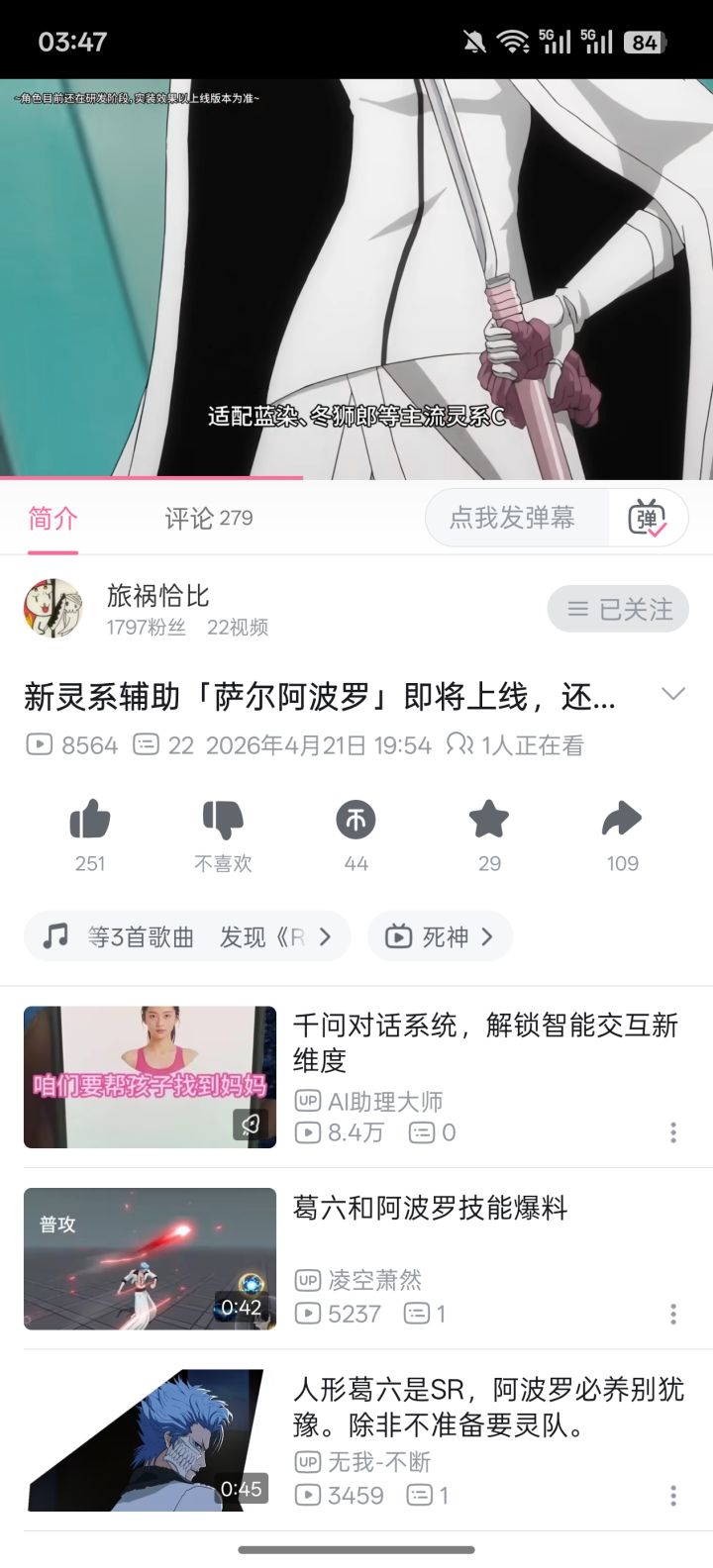Tap the share arrow icon
Viewport: 713px width, 1568px height.
[621, 820]
